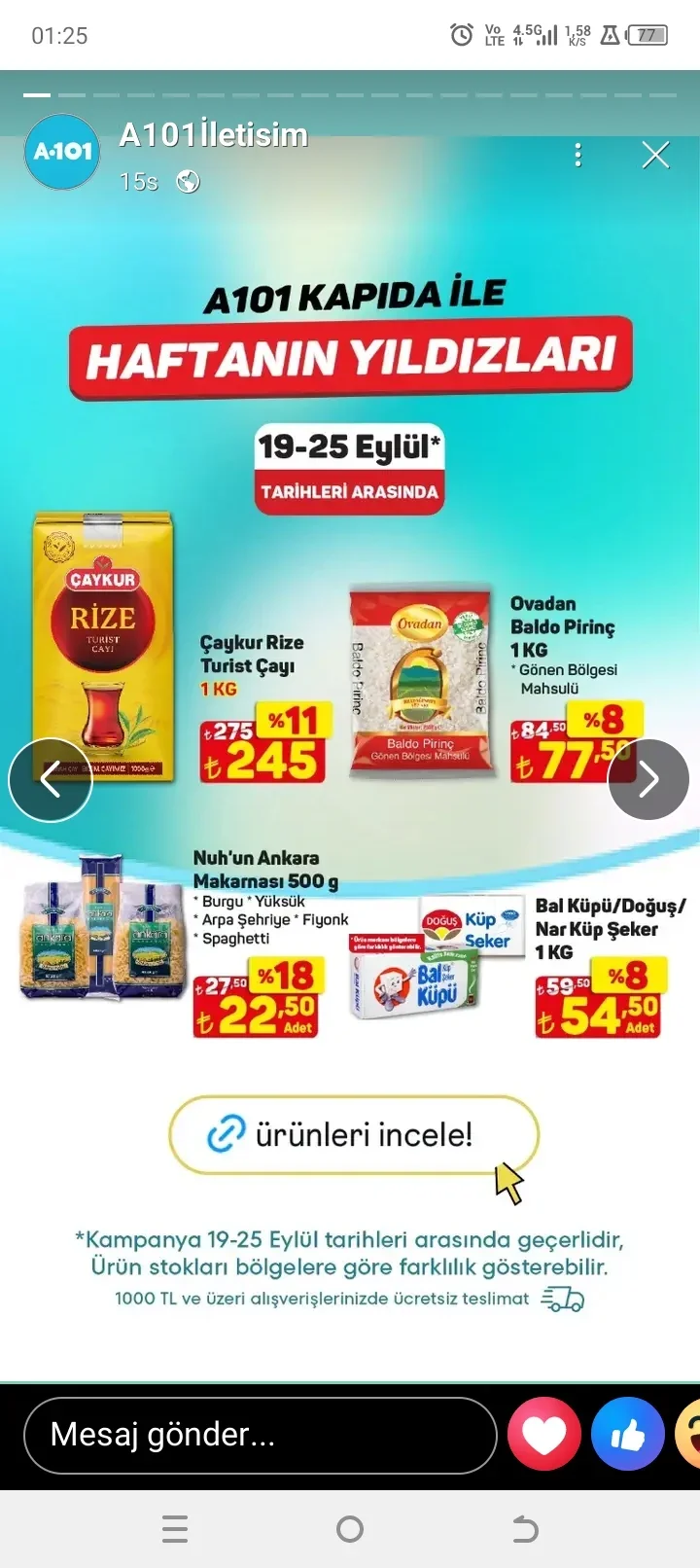The width and height of the screenshot is (700, 1568).
Task: Tap the heart reaction icon
Action: tap(544, 1434)
